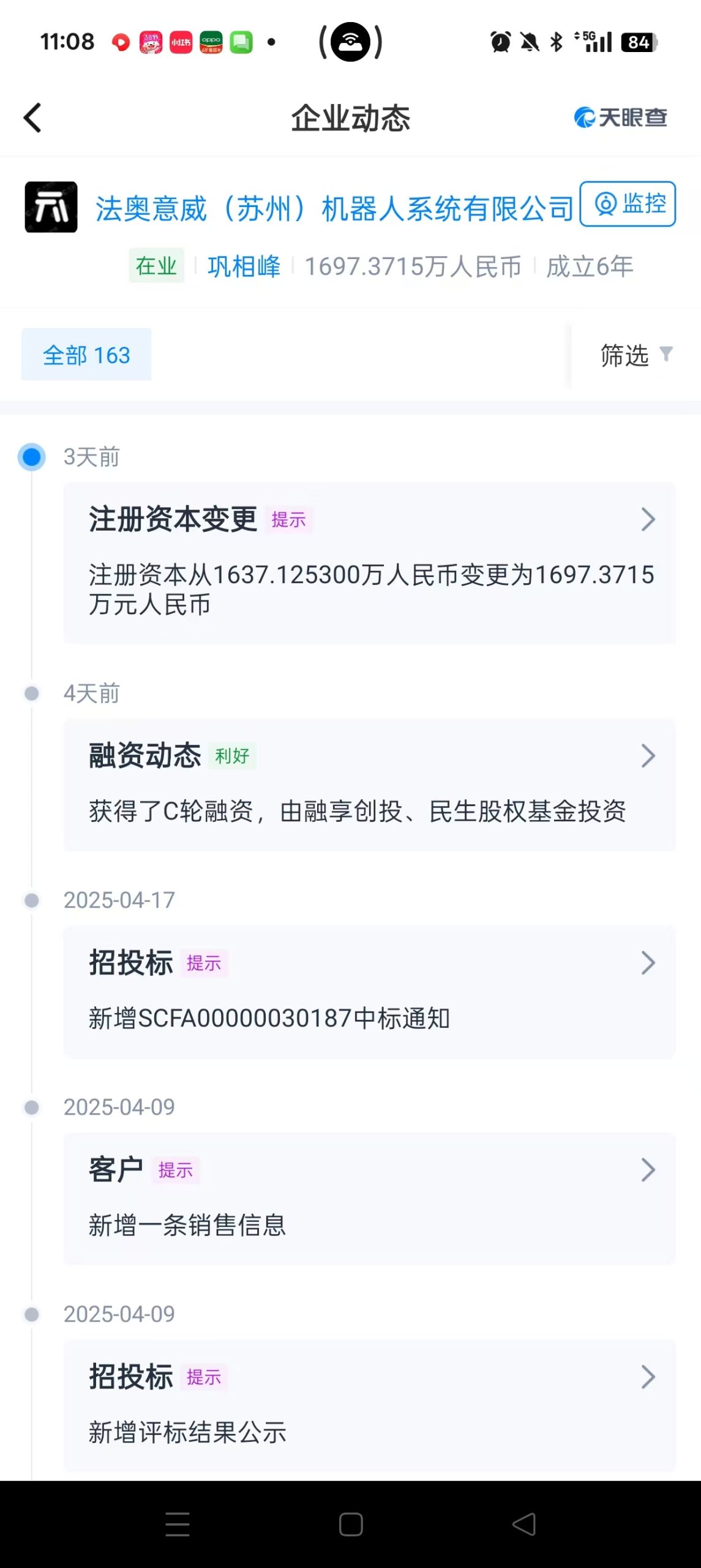701x1568 pixels.
Task: Tap the system home button
Action: [x=351, y=1525]
